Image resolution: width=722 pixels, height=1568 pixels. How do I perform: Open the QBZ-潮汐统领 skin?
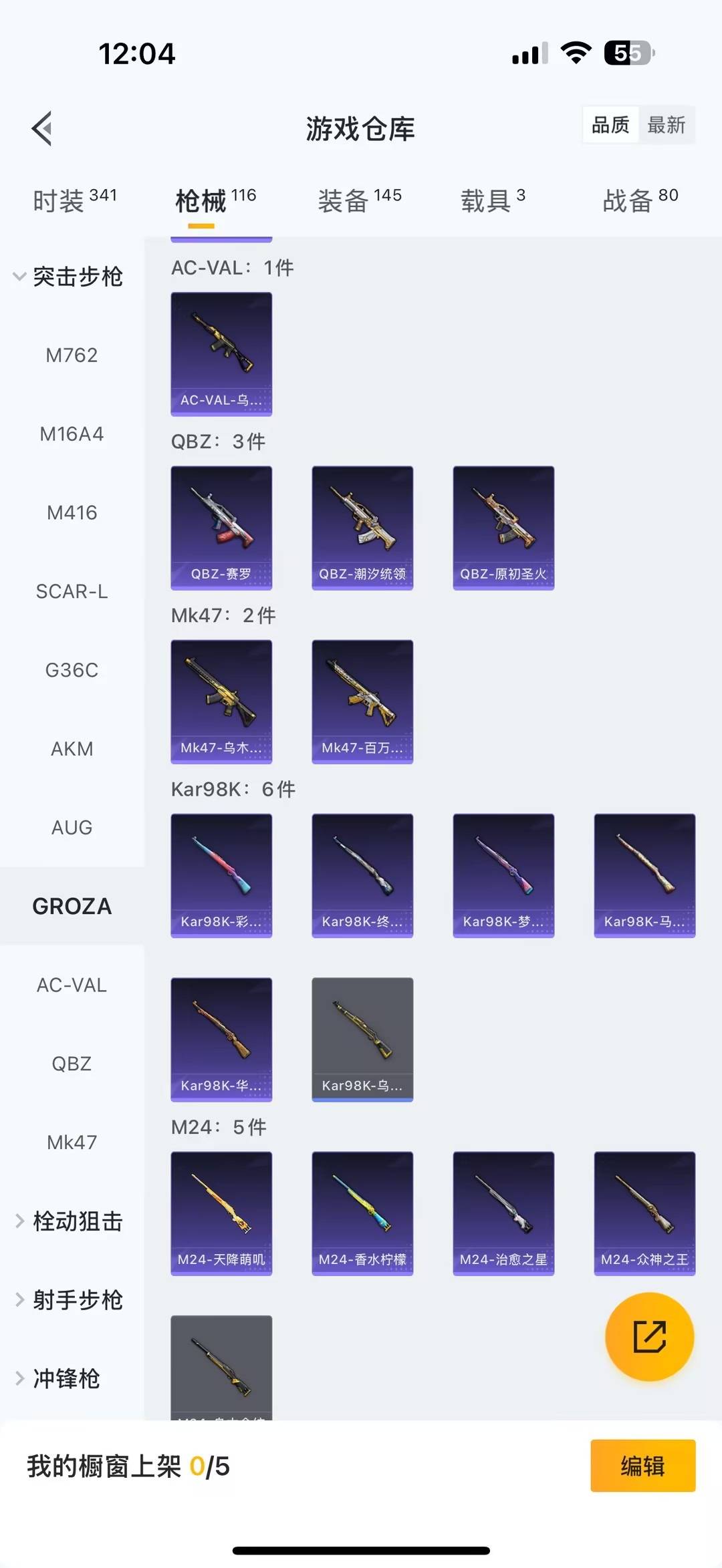pos(362,528)
